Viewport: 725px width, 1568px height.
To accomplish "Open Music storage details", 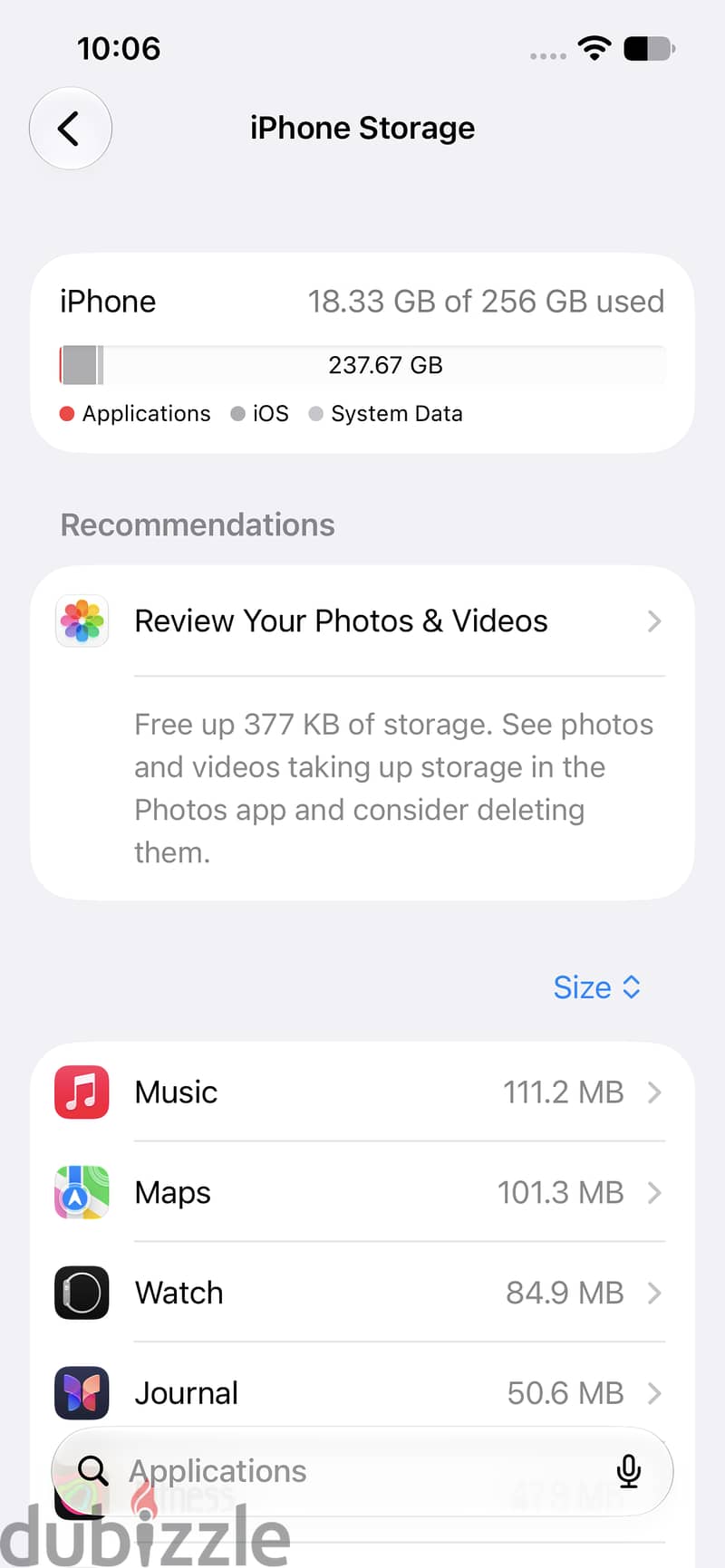I will 362,1092.
